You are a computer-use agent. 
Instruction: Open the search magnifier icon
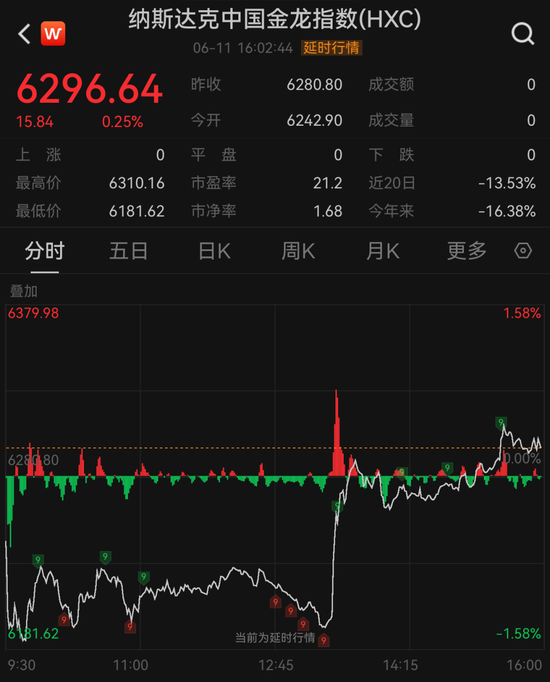[x=523, y=34]
